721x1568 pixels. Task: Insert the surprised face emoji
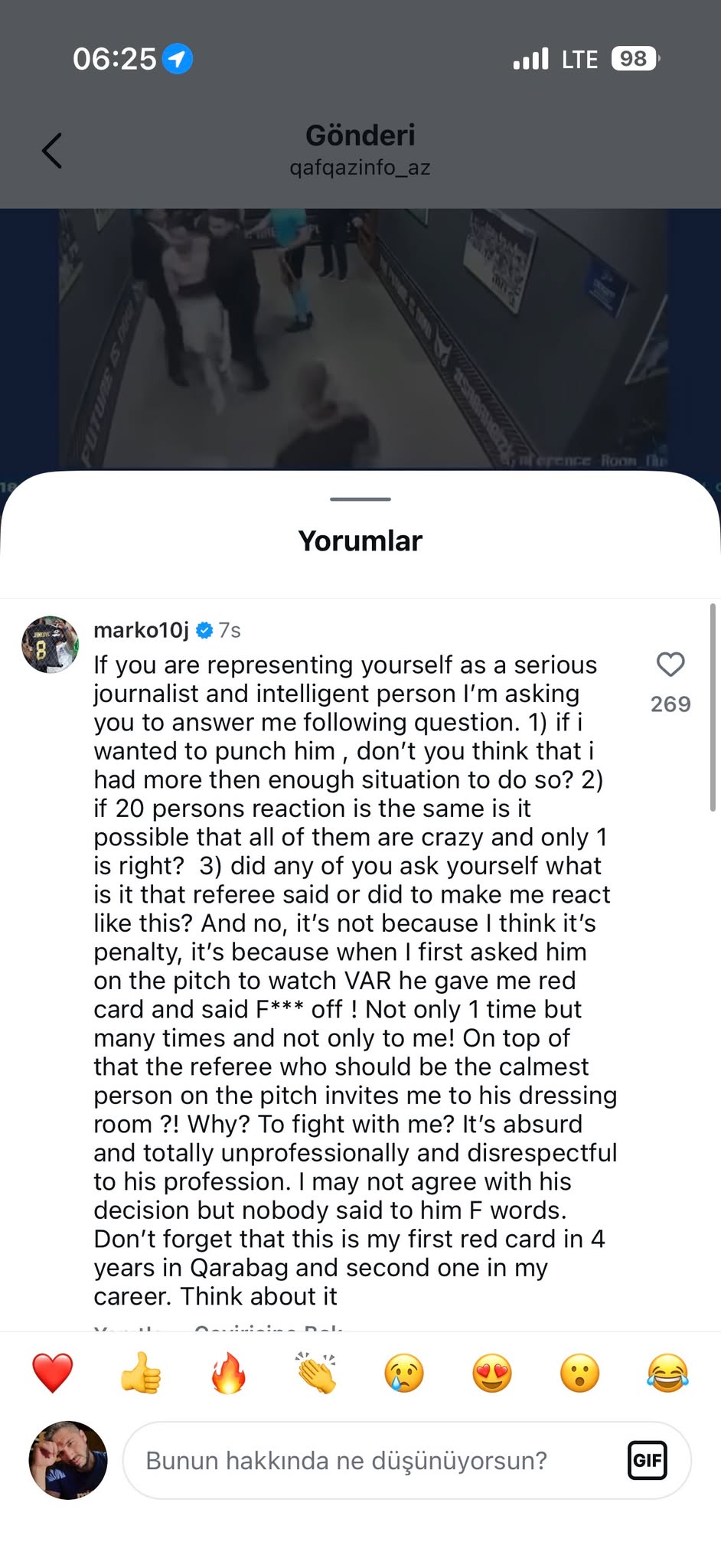click(580, 1373)
